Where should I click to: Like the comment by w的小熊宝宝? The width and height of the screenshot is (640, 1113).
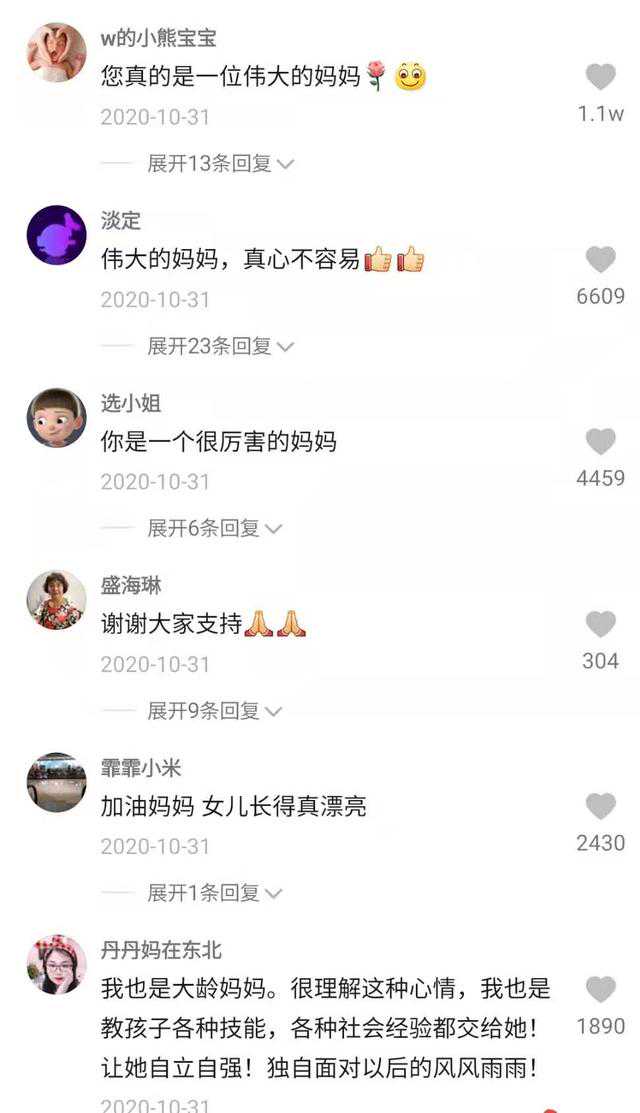[600, 77]
